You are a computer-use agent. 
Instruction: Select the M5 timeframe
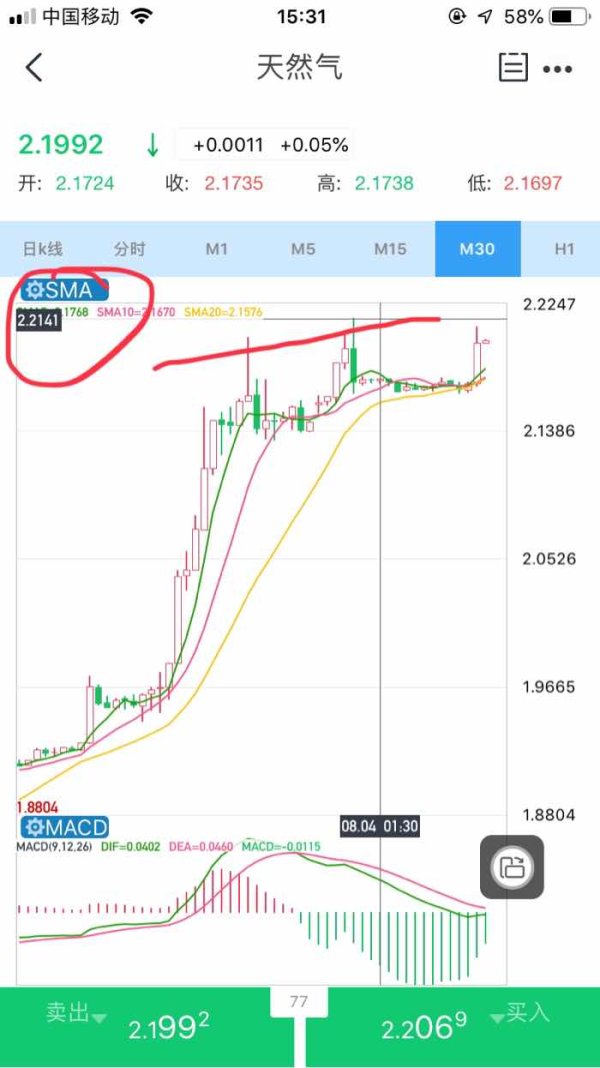(x=303, y=249)
